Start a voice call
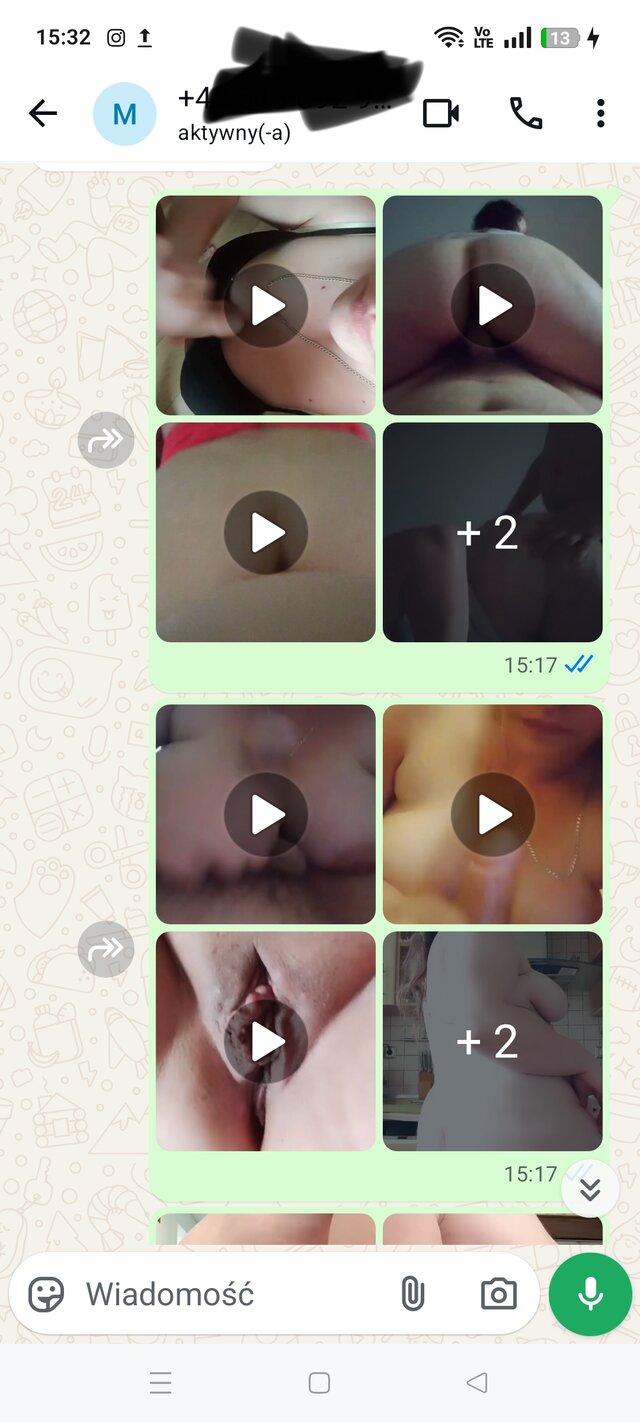 click(525, 114)
